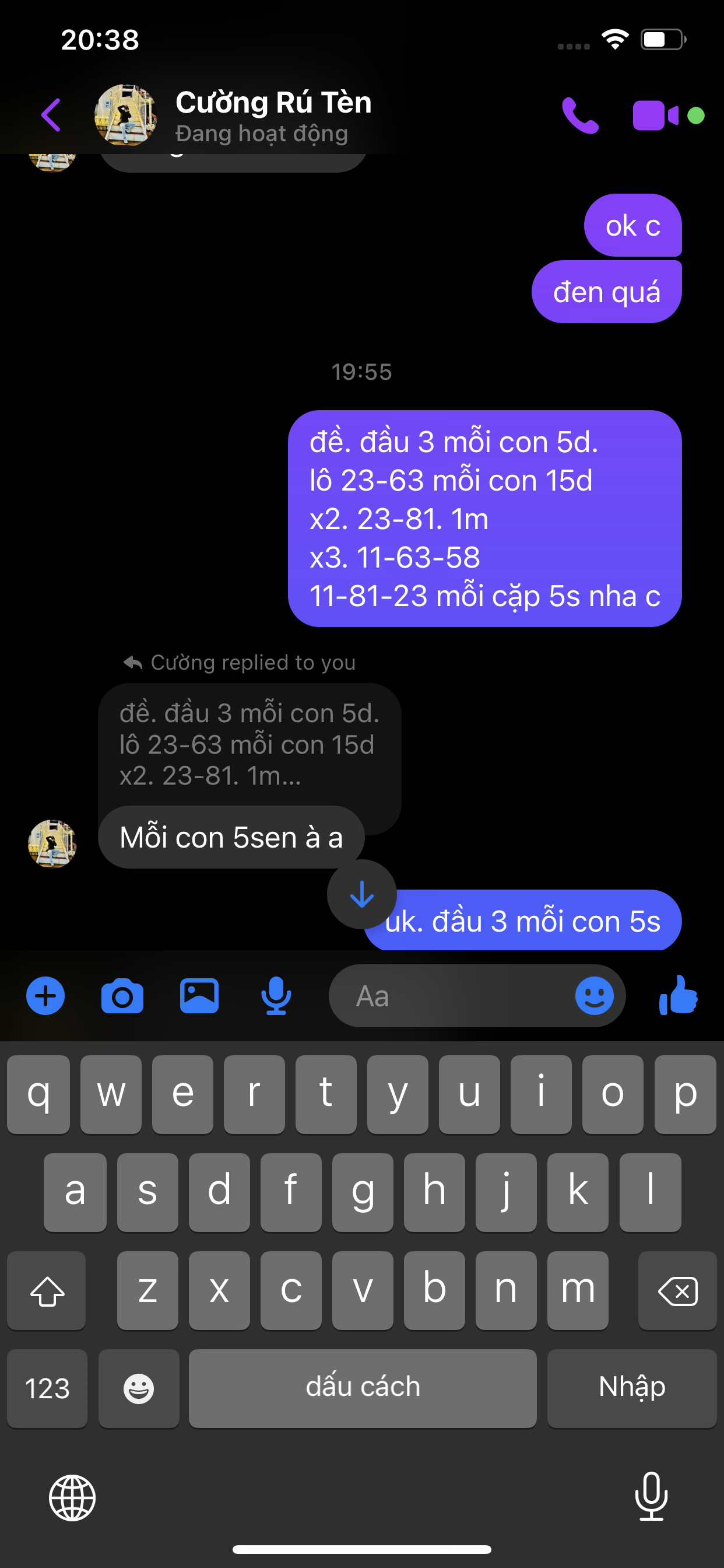724x1568 pixels.
Task: Open the quoted reply from Cường
Action: pyautogui.click(x=248, y=744)
